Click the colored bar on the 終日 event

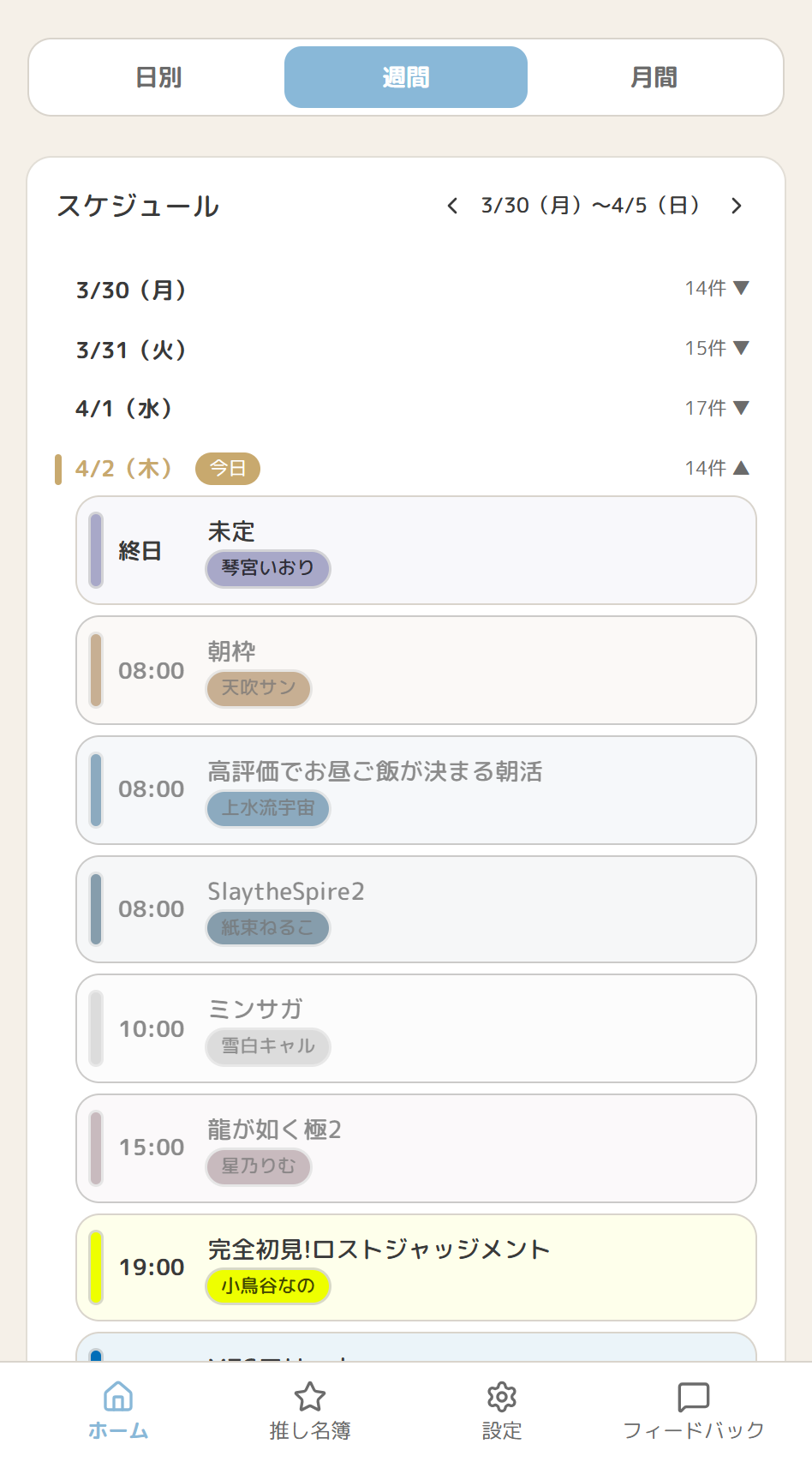click(97, 550)
